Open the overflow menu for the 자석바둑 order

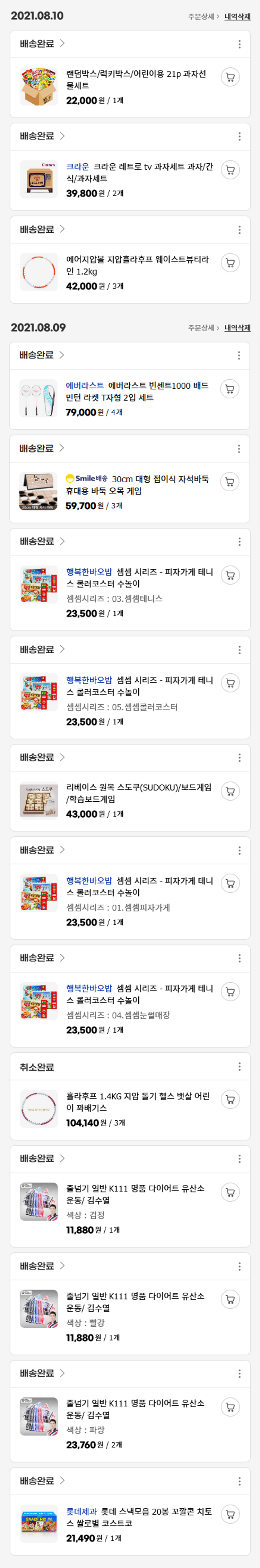point(239,449)
